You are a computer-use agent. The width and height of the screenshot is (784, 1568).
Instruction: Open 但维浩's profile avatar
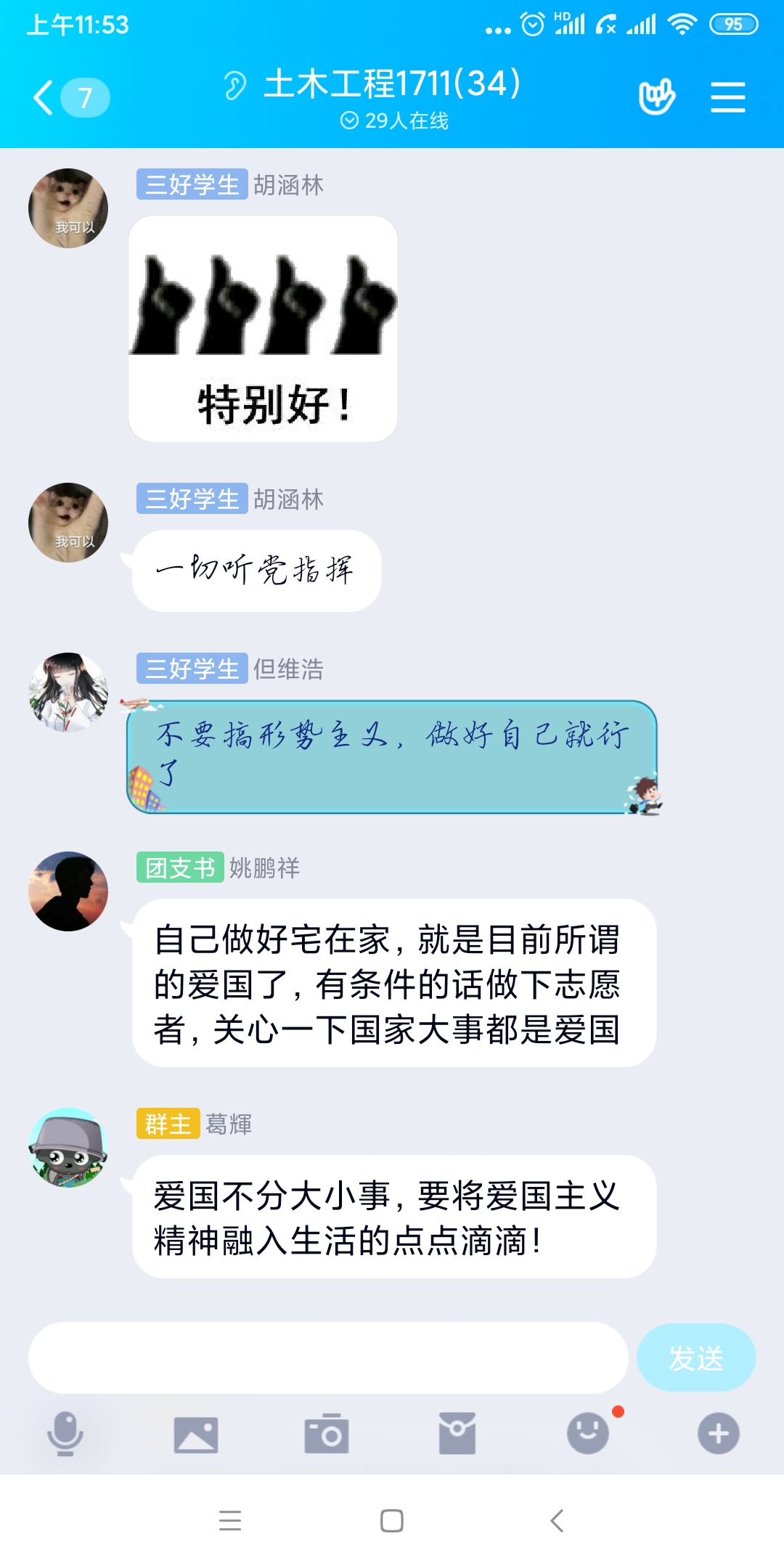coord(68,693)
